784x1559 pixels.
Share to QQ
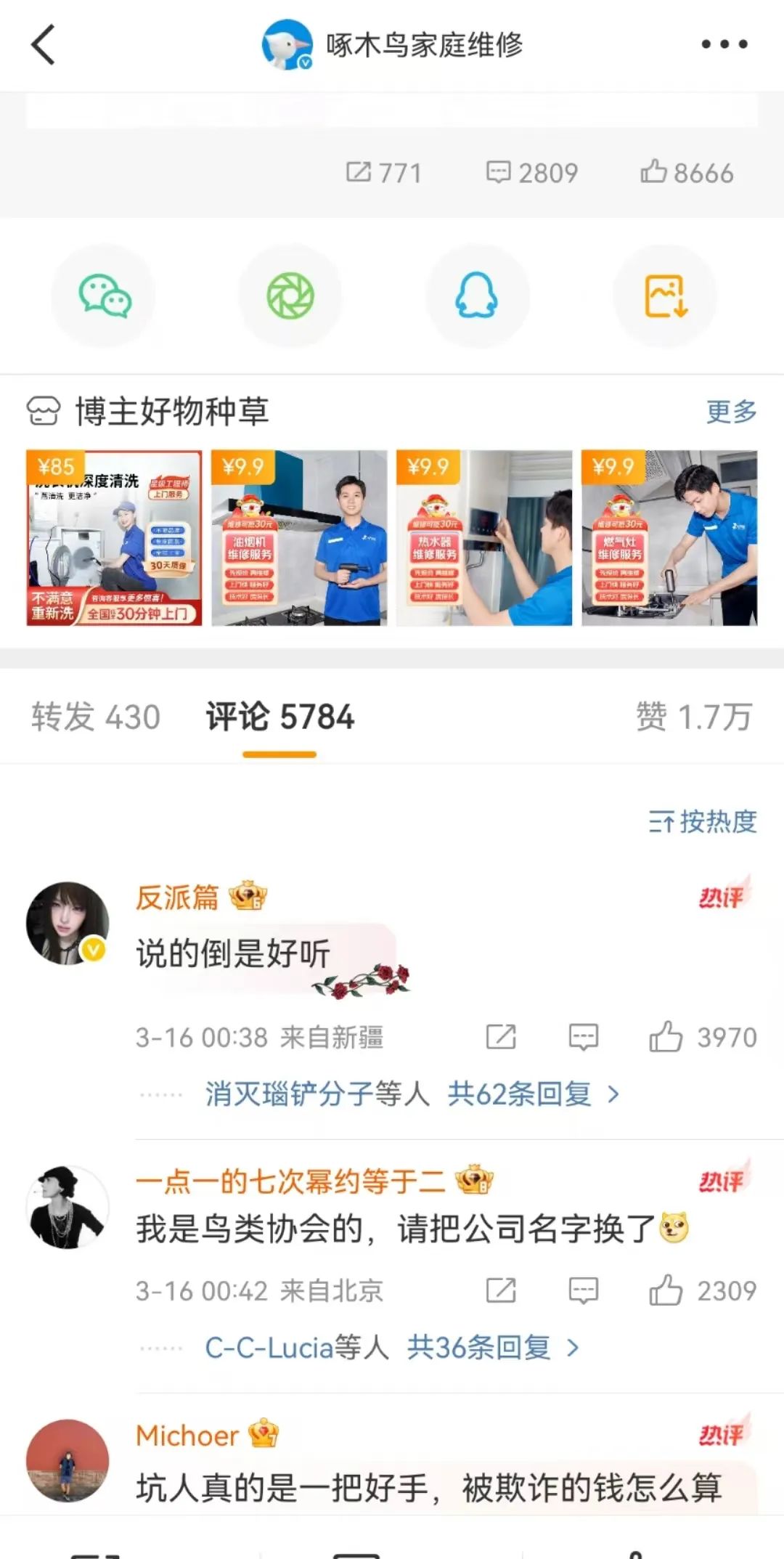pyautogui.click(x=476, y=296)
